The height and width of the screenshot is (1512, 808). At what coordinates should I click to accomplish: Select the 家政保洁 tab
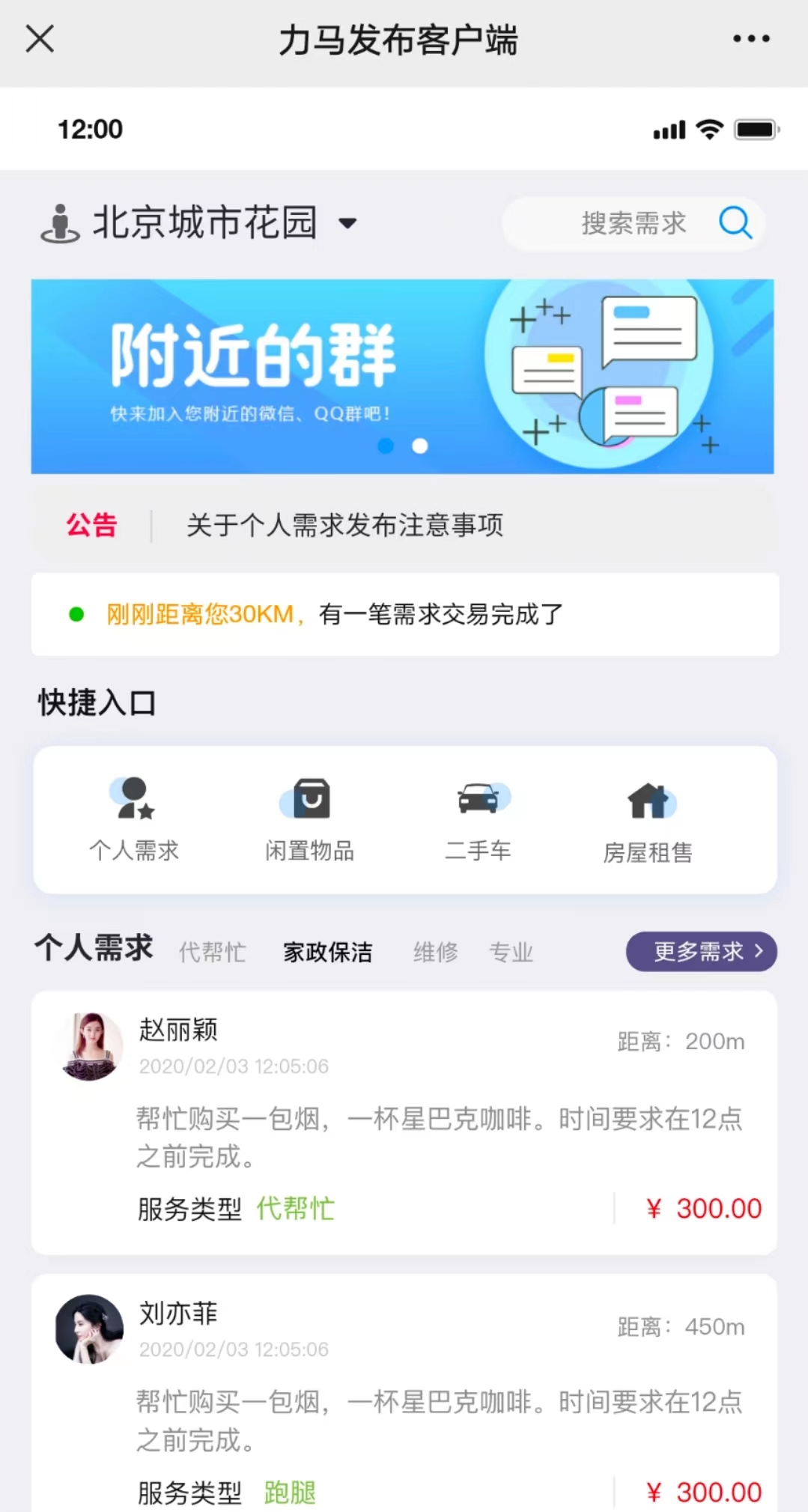tap(327, 952)
